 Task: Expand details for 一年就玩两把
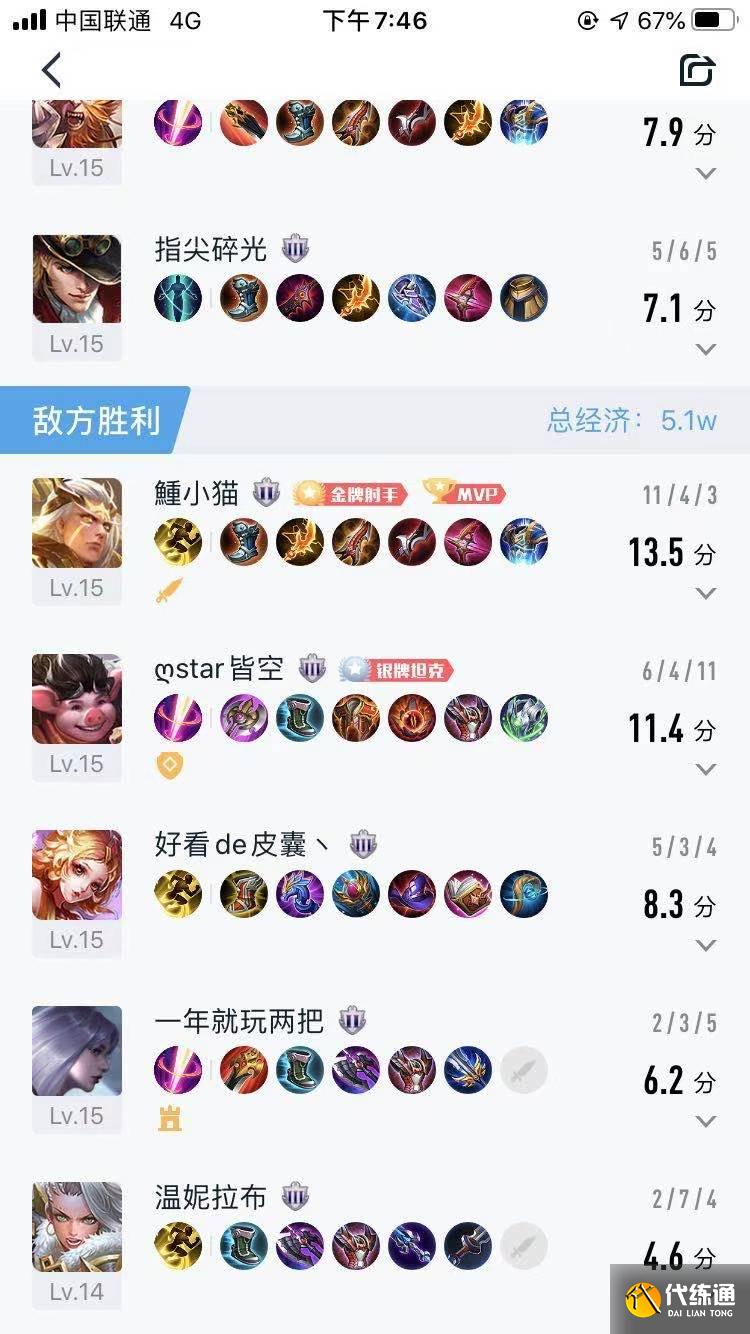(706, 1121)
